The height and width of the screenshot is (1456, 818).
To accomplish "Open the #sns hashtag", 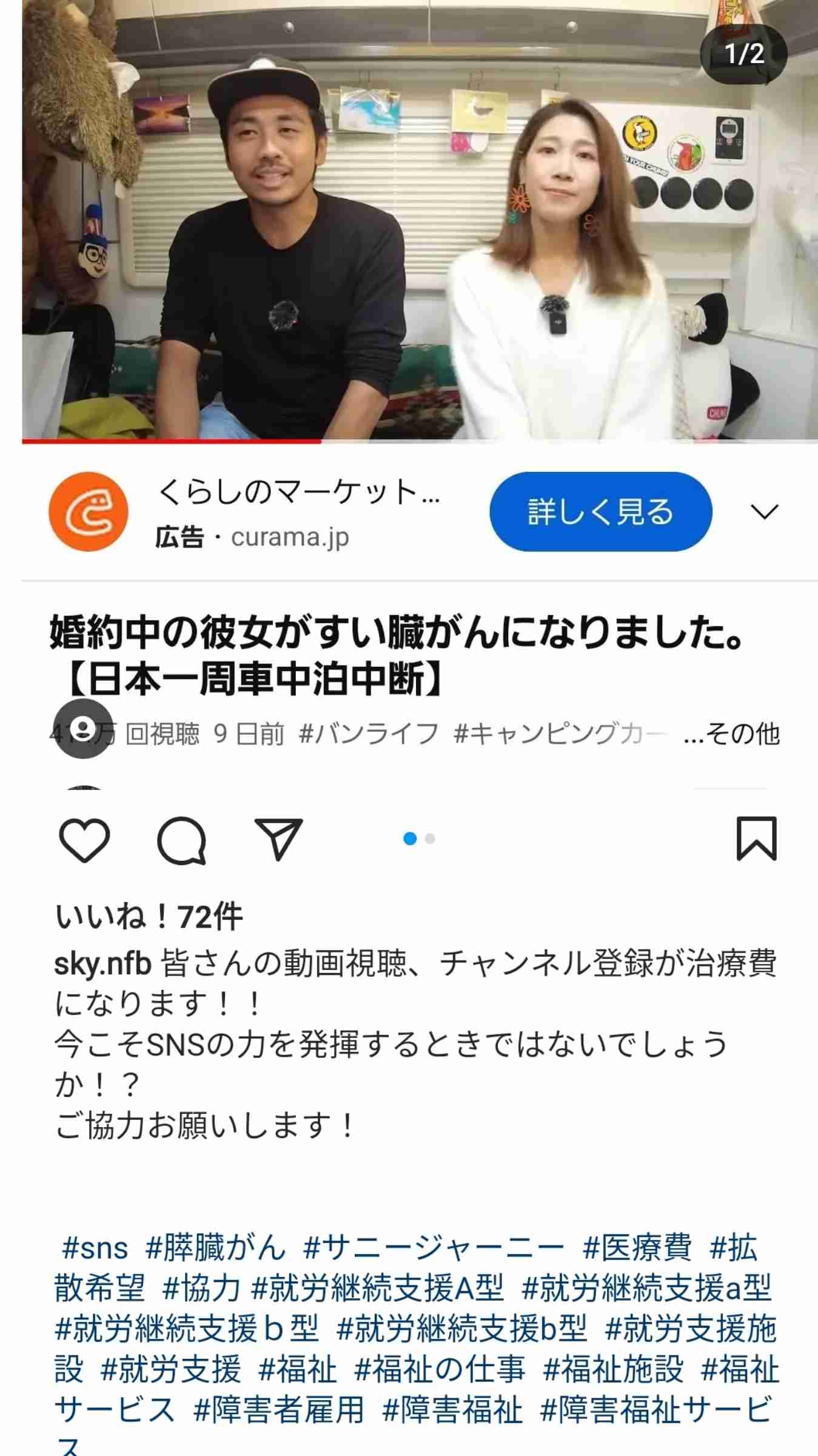I will tap(95, 1249).
